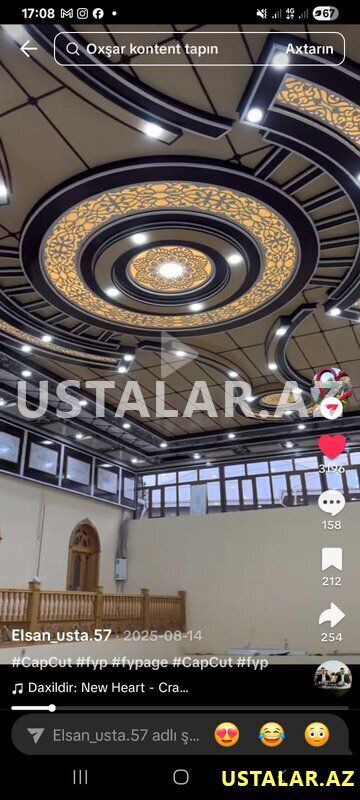Send the flushed face emoji reaction
360x800 pixels.
point(317,735)
